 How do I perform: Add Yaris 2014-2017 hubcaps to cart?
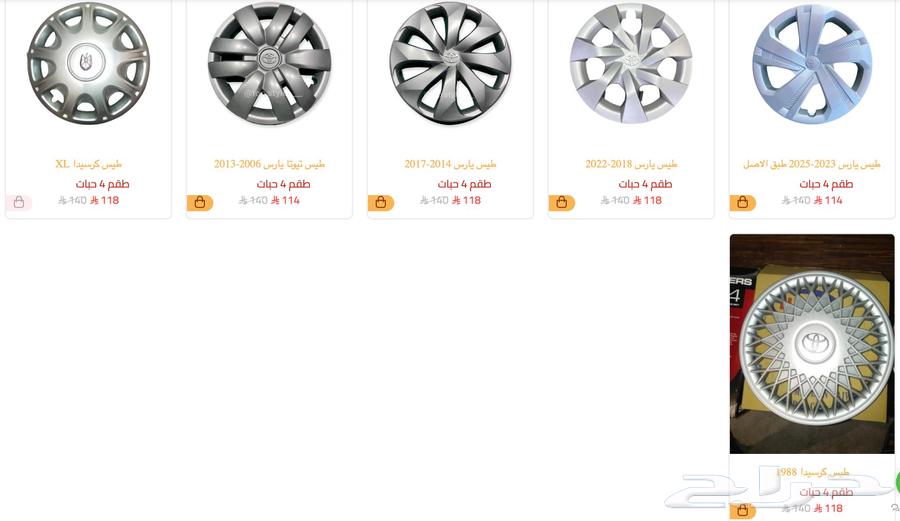[x=381, y=203]
